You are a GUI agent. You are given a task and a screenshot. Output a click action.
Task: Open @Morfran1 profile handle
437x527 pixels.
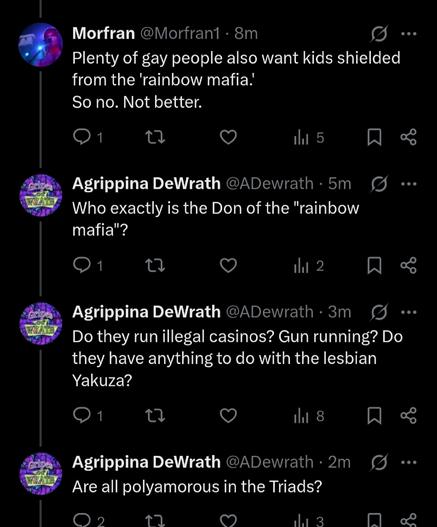(180, 33)
